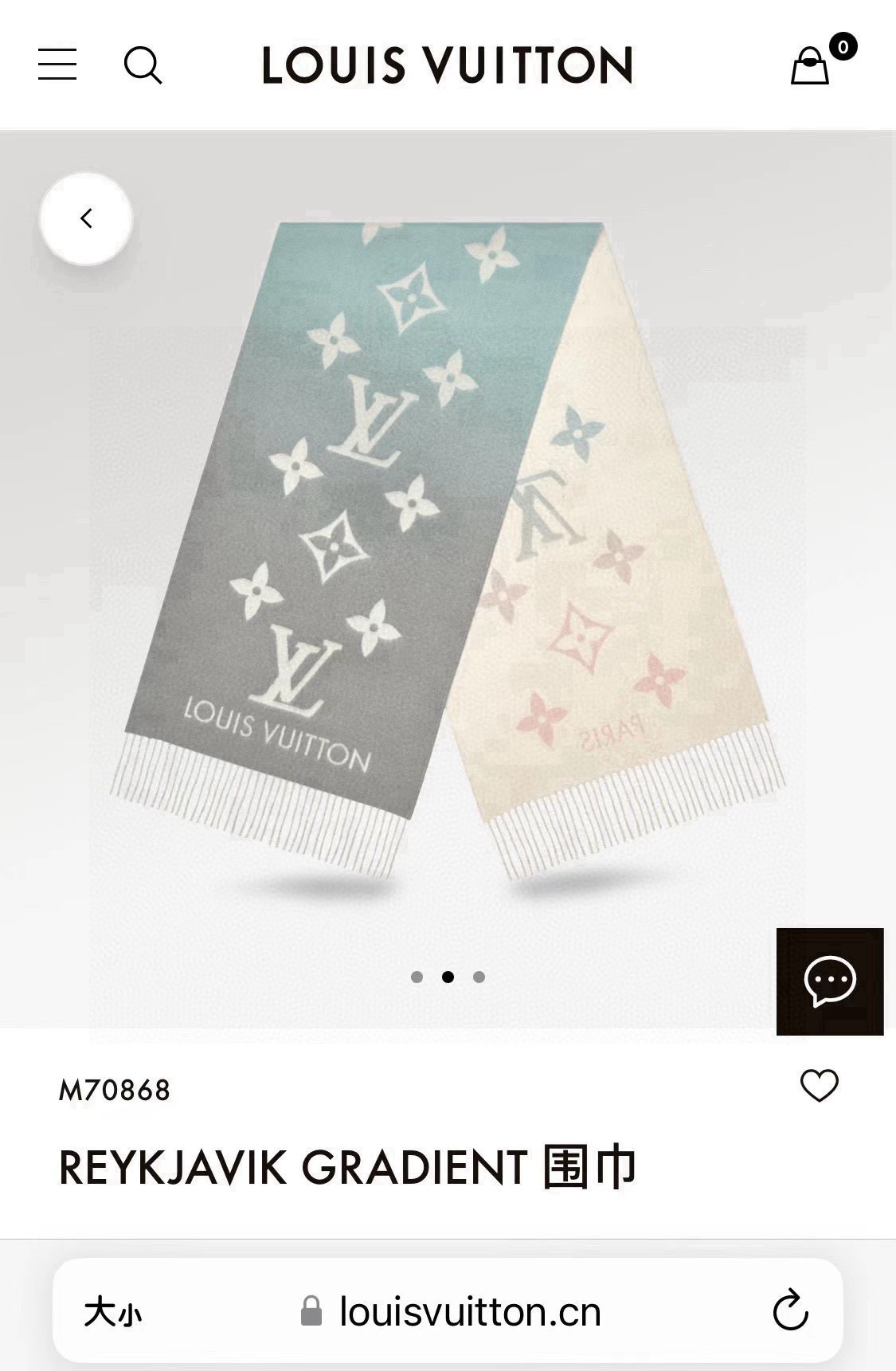Click the Louis Vuitton logo
Image resolution: width=896 pixels, height=1371 pixels.
pyautogui.click(x=448, y=66)
